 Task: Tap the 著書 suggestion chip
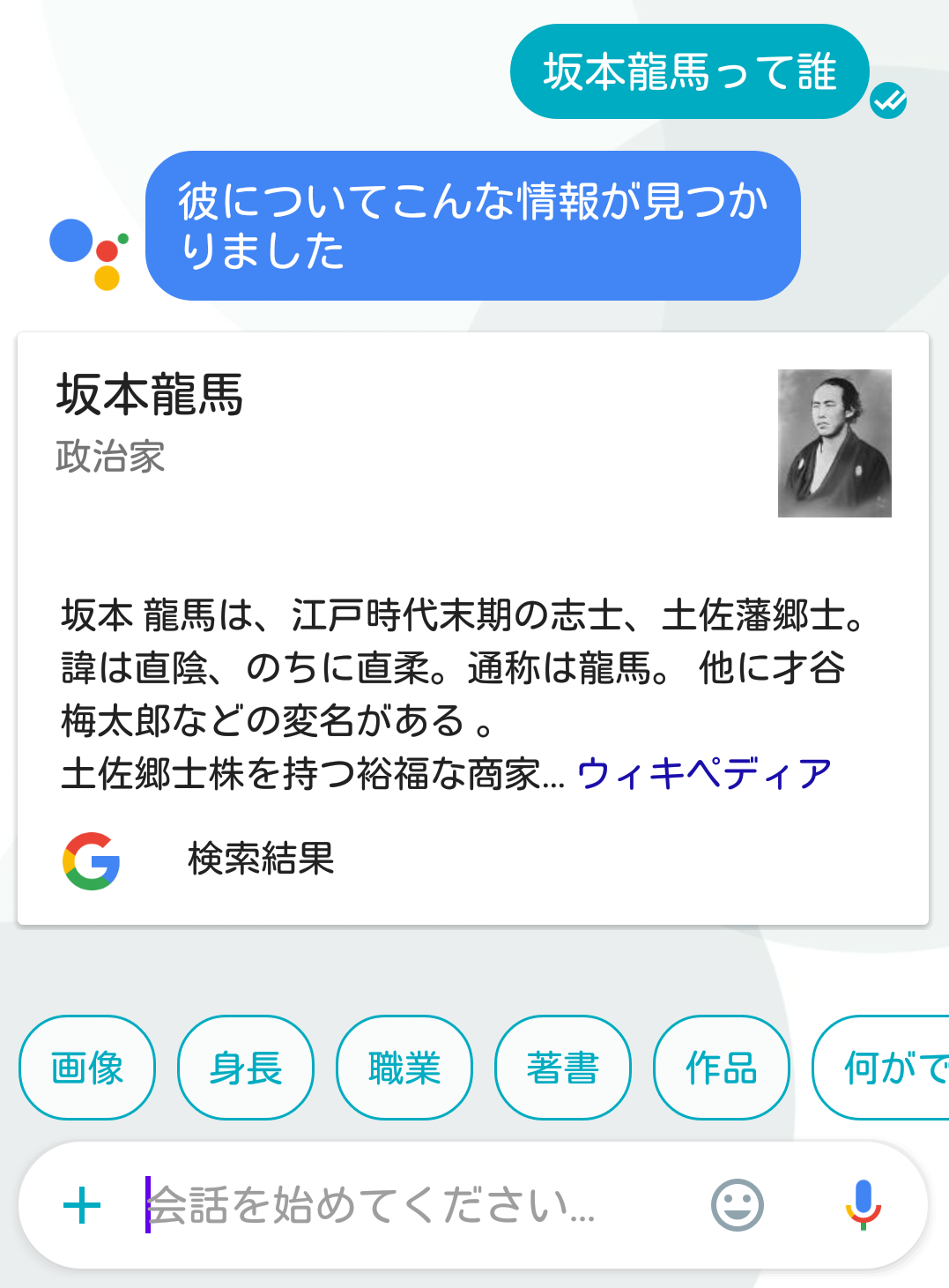tap(563, 1068)
